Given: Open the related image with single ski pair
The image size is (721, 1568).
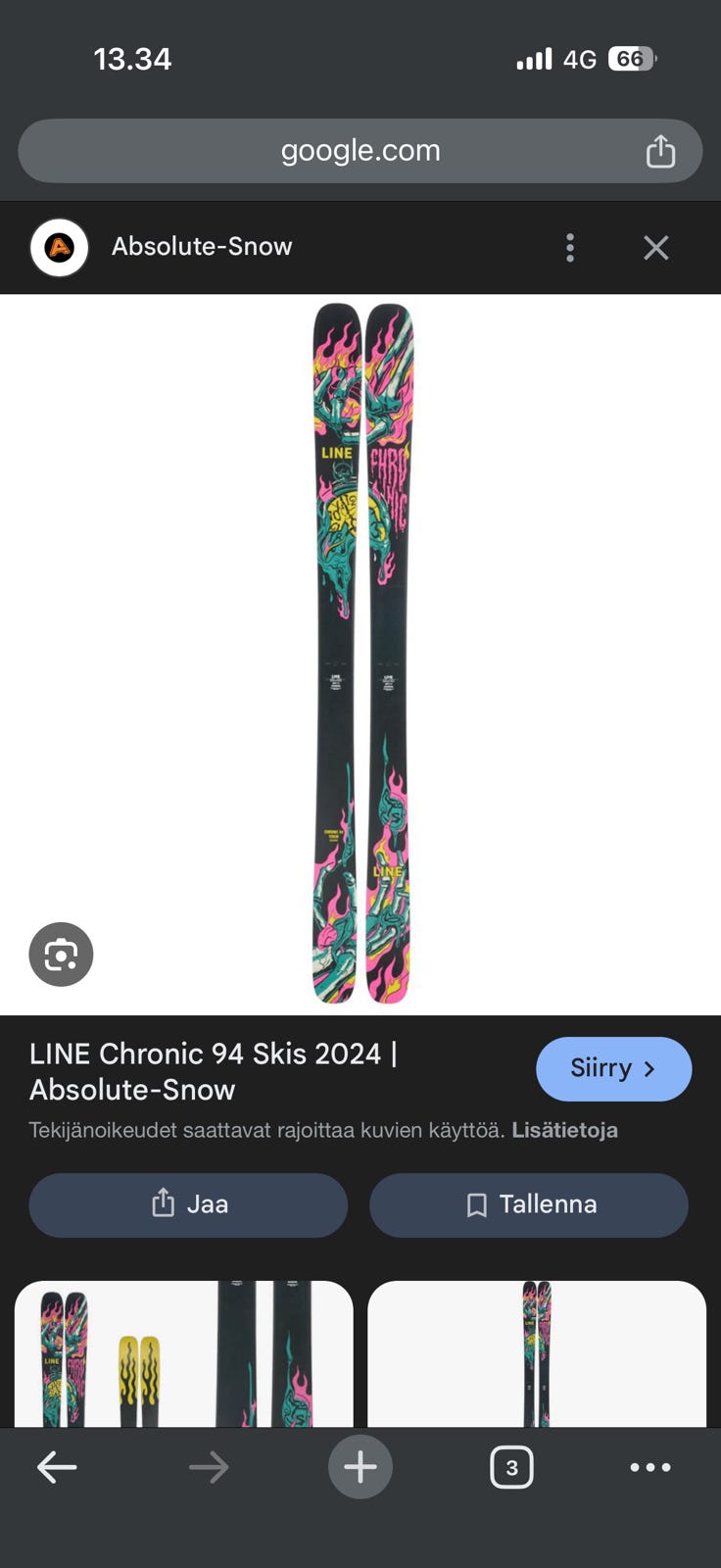Looking at the screenshot, I should pyautogui.click(x=537, y=1353).
